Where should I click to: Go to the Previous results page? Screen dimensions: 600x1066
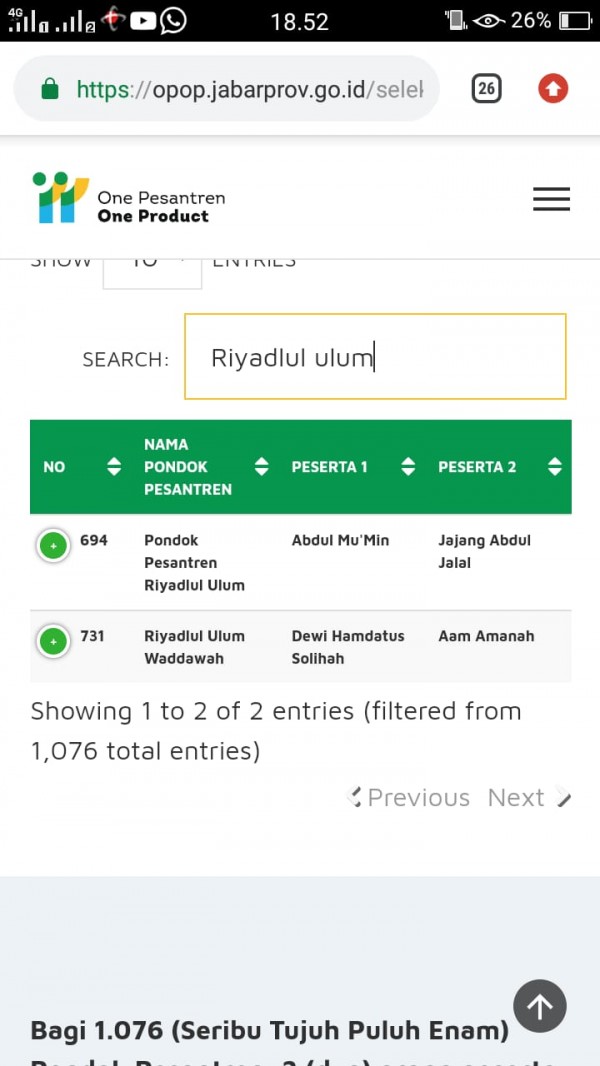(409, 797)
